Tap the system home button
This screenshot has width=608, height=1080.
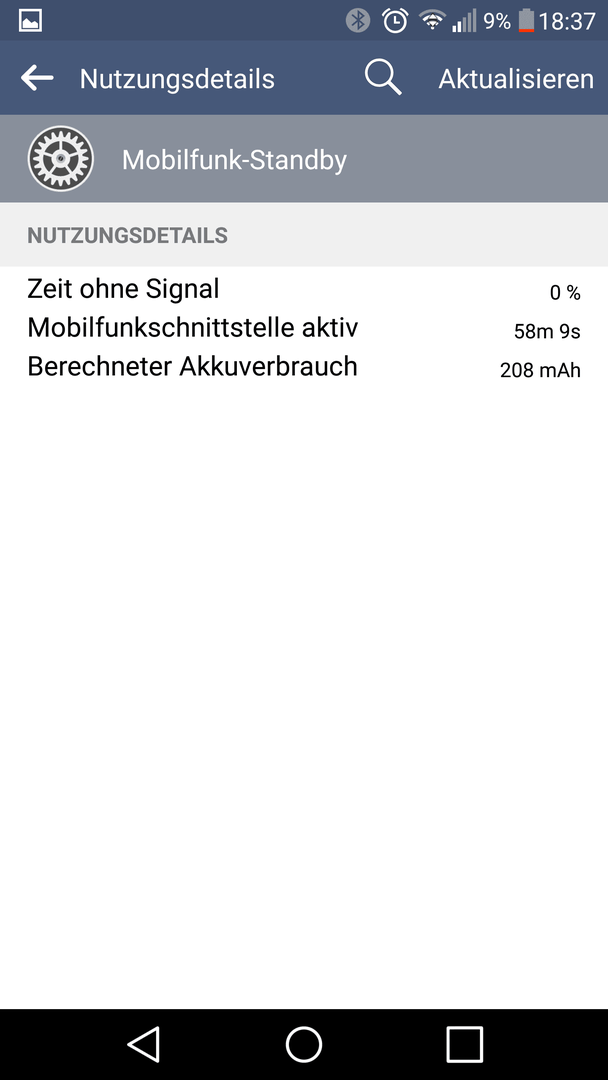304,1044
